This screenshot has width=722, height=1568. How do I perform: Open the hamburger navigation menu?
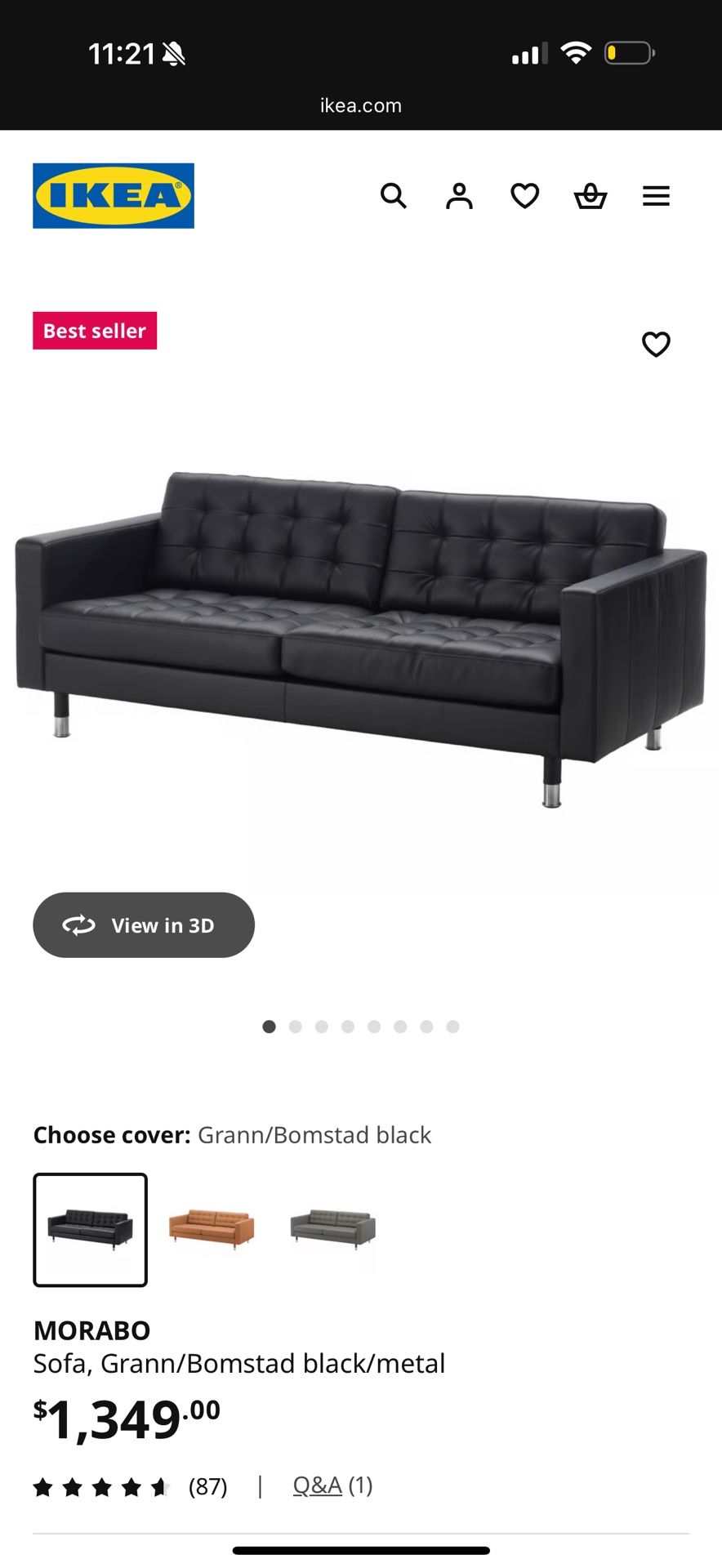[656, 196]
